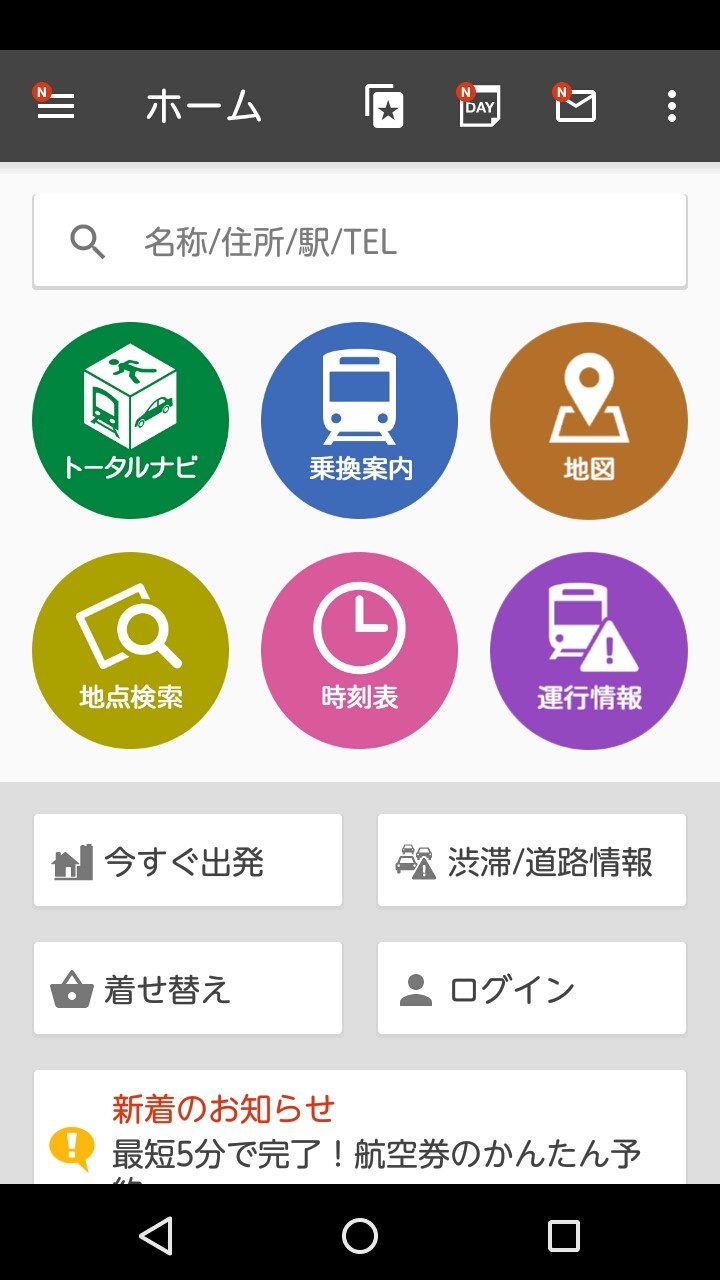Tap ログイン to sign in

[x=532, y=989]
